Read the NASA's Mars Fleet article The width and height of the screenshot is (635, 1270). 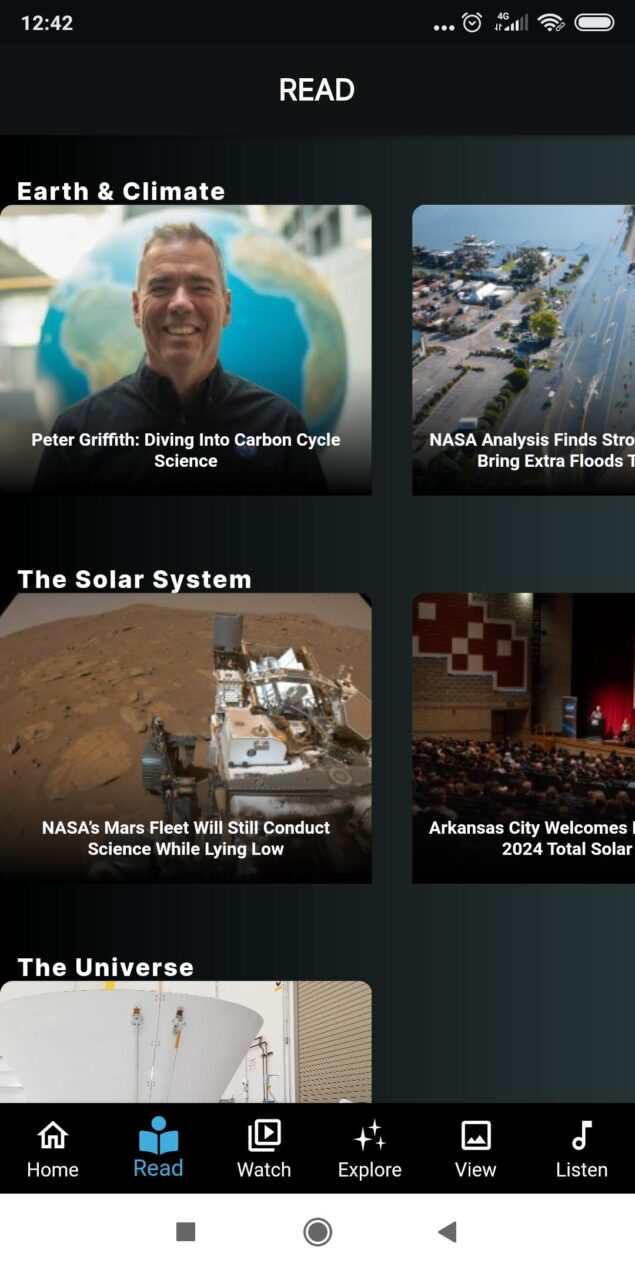point(186,738)
